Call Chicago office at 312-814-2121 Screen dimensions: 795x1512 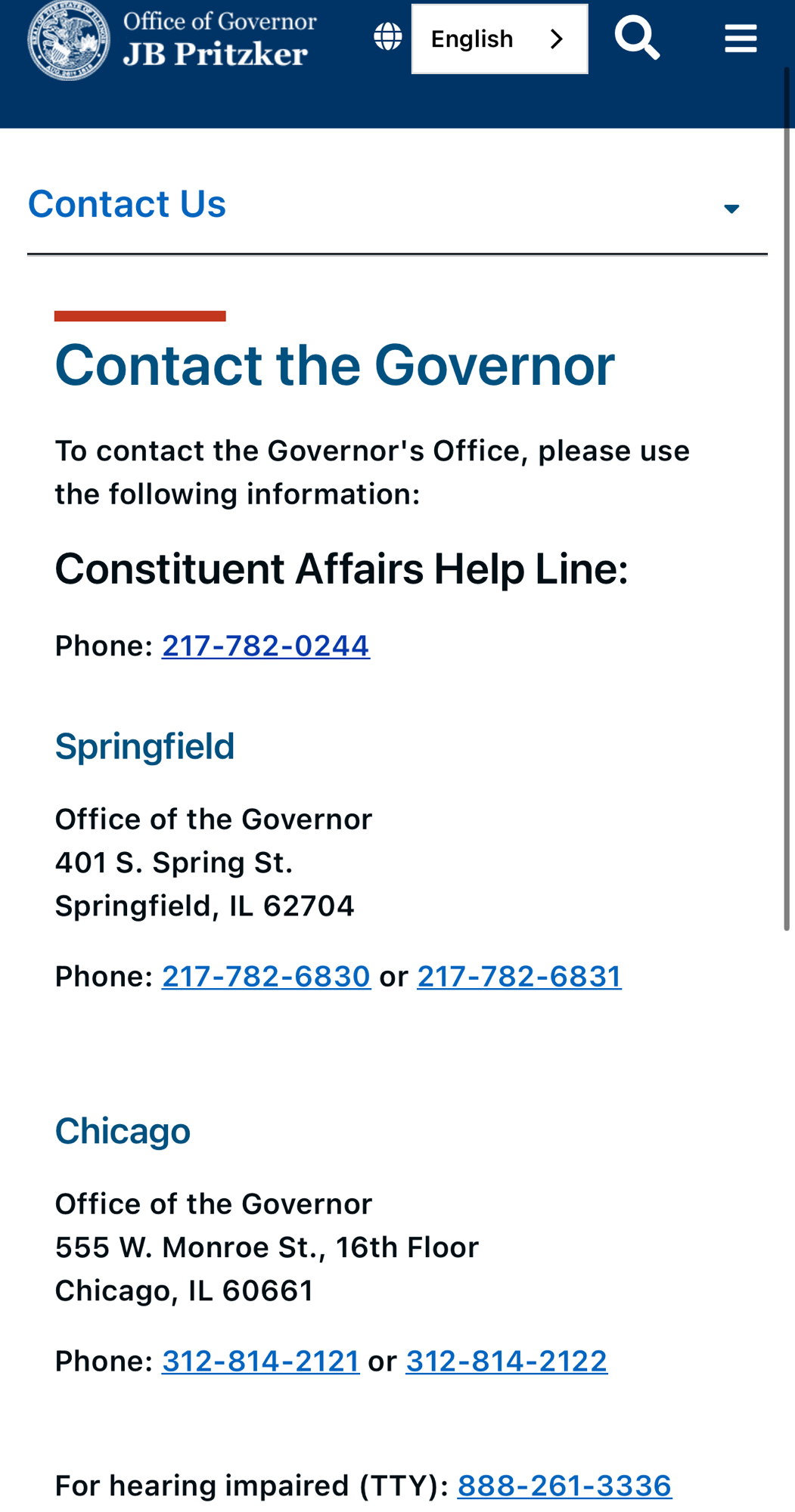pos(260,1361)
